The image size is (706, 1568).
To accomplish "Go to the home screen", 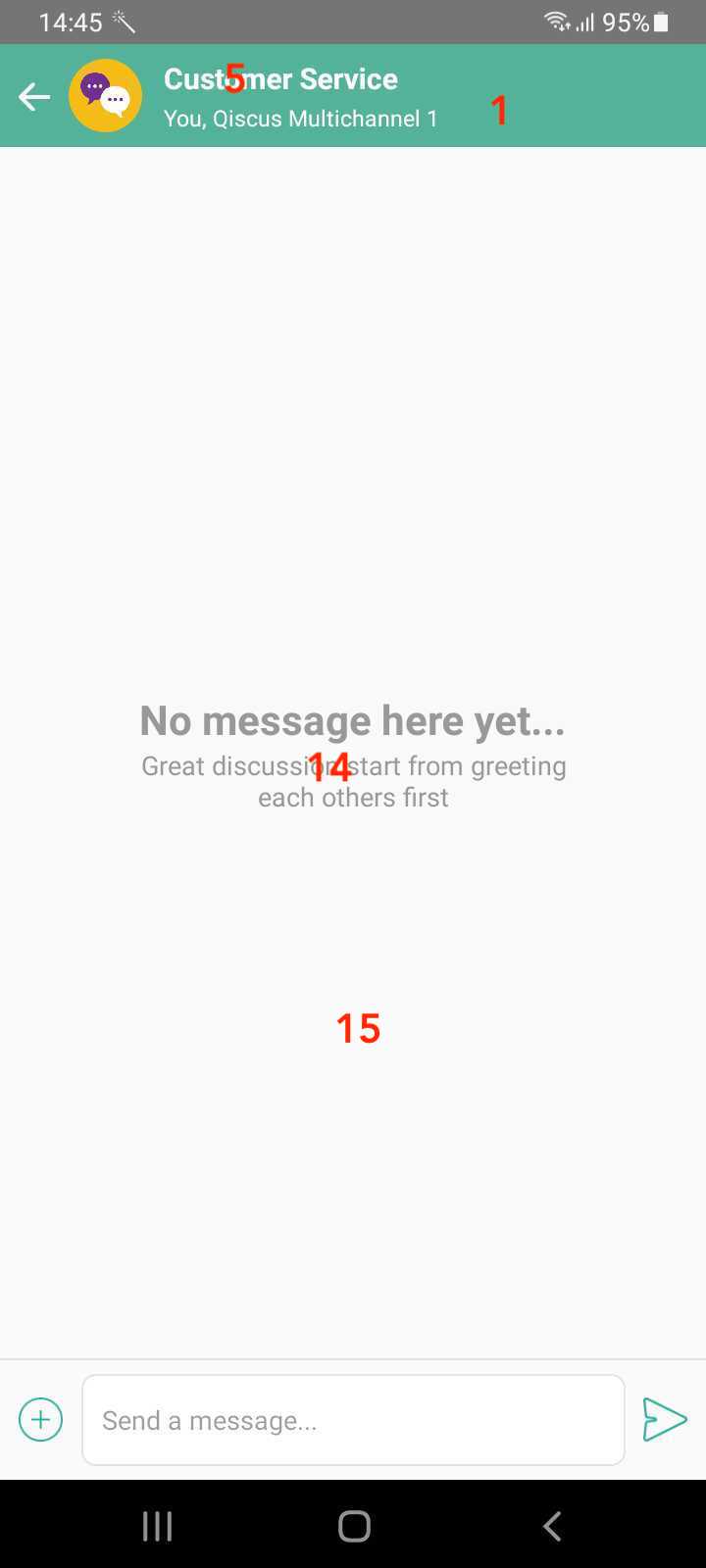I will 354,1526.
